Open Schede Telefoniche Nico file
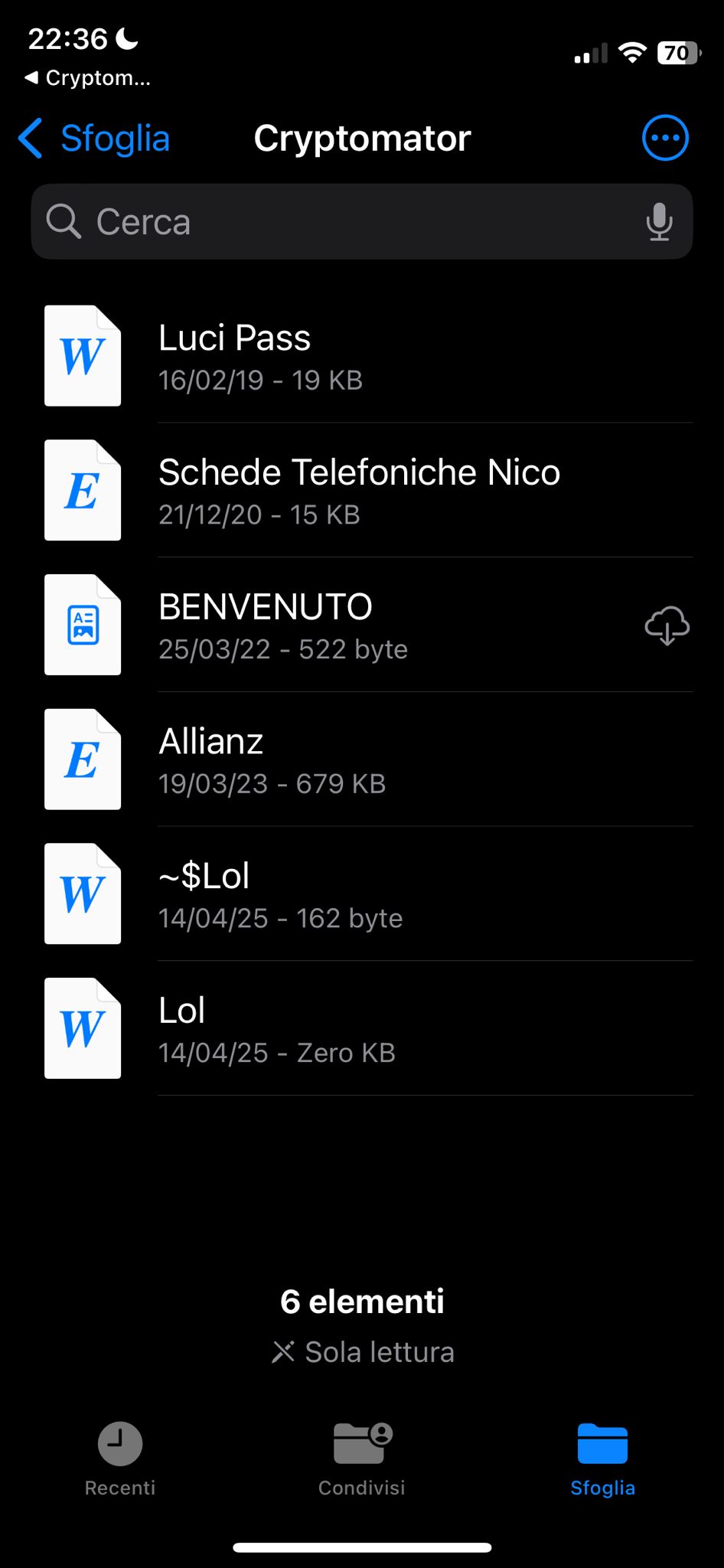Image resolution: width=724 pixels, height=1568 pixels. (x=368, y=491)
